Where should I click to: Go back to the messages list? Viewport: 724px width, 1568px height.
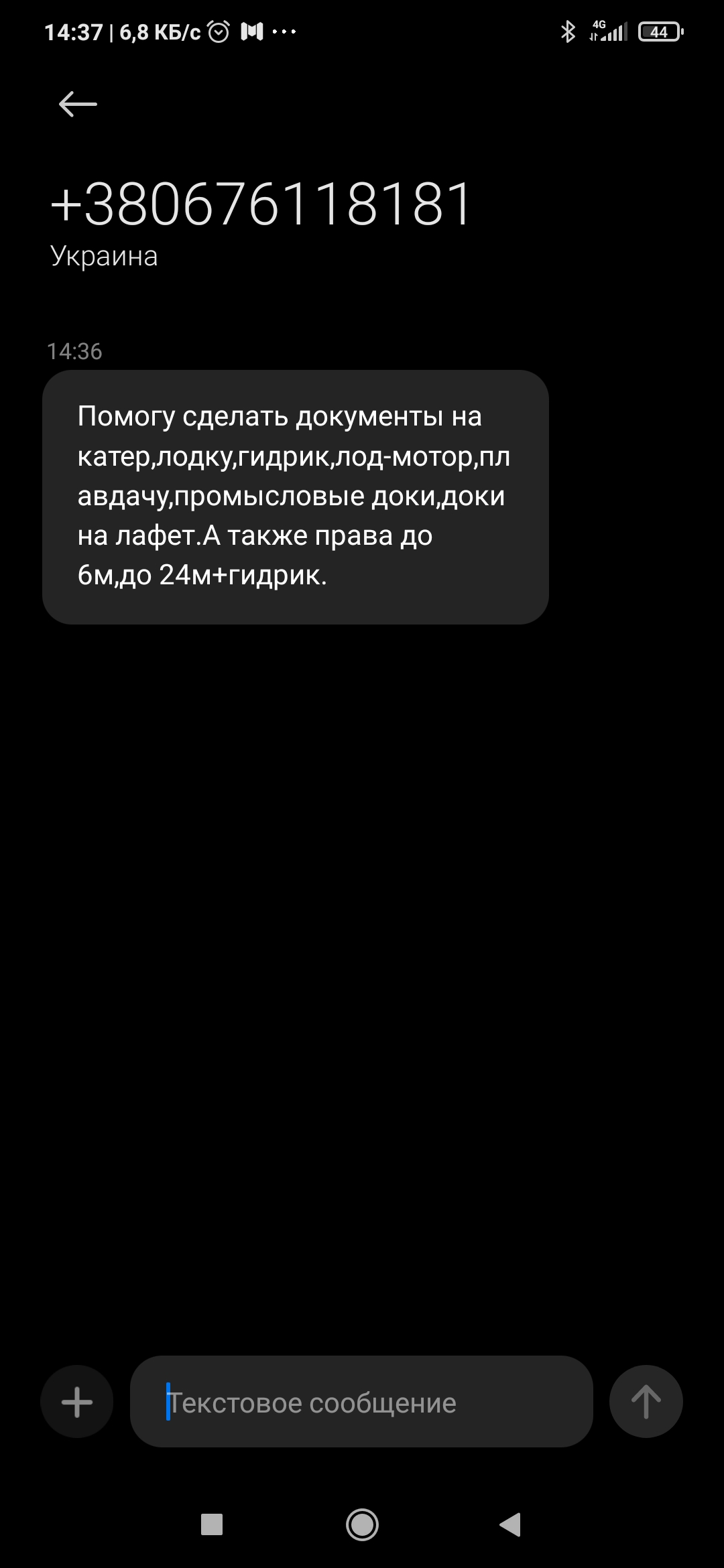(x=78, y=105)
